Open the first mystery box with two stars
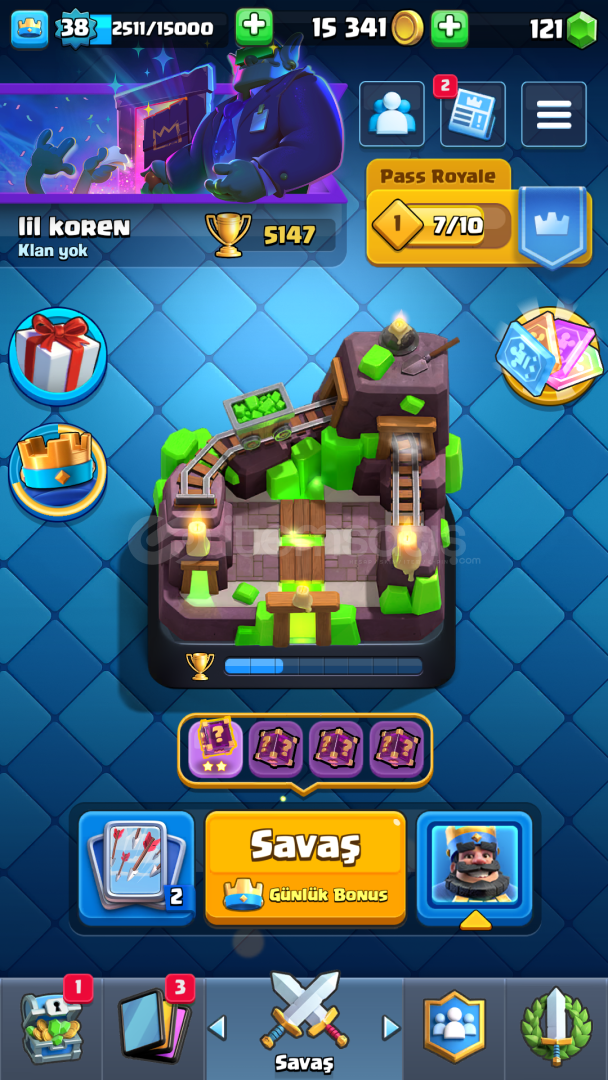 (x=216, y=749)
